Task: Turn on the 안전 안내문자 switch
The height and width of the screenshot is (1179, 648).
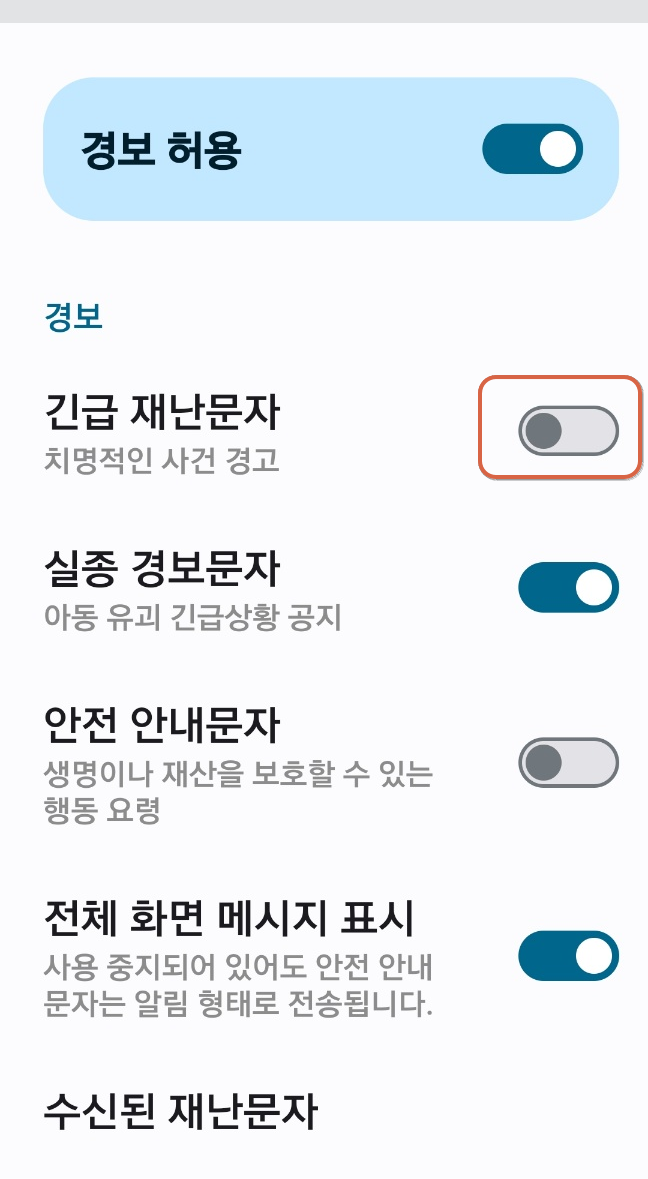Action: [568, 762]
